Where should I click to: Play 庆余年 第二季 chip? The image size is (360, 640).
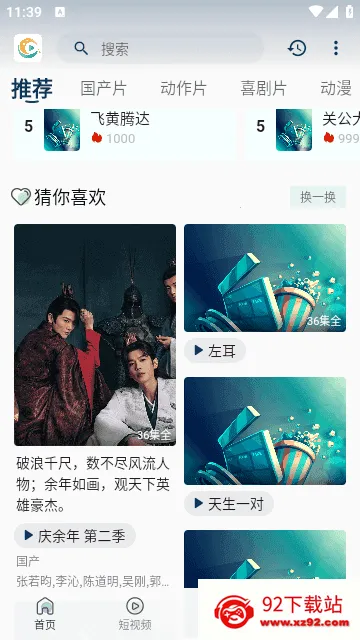(75, 536)
